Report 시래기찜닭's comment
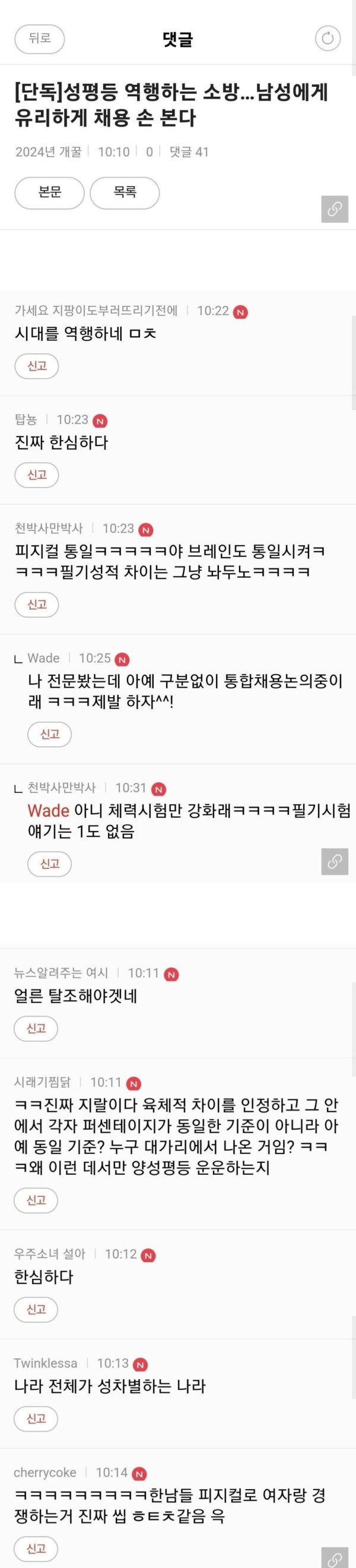Screen dimensions: 356x1568 [x=36, y=1200]
